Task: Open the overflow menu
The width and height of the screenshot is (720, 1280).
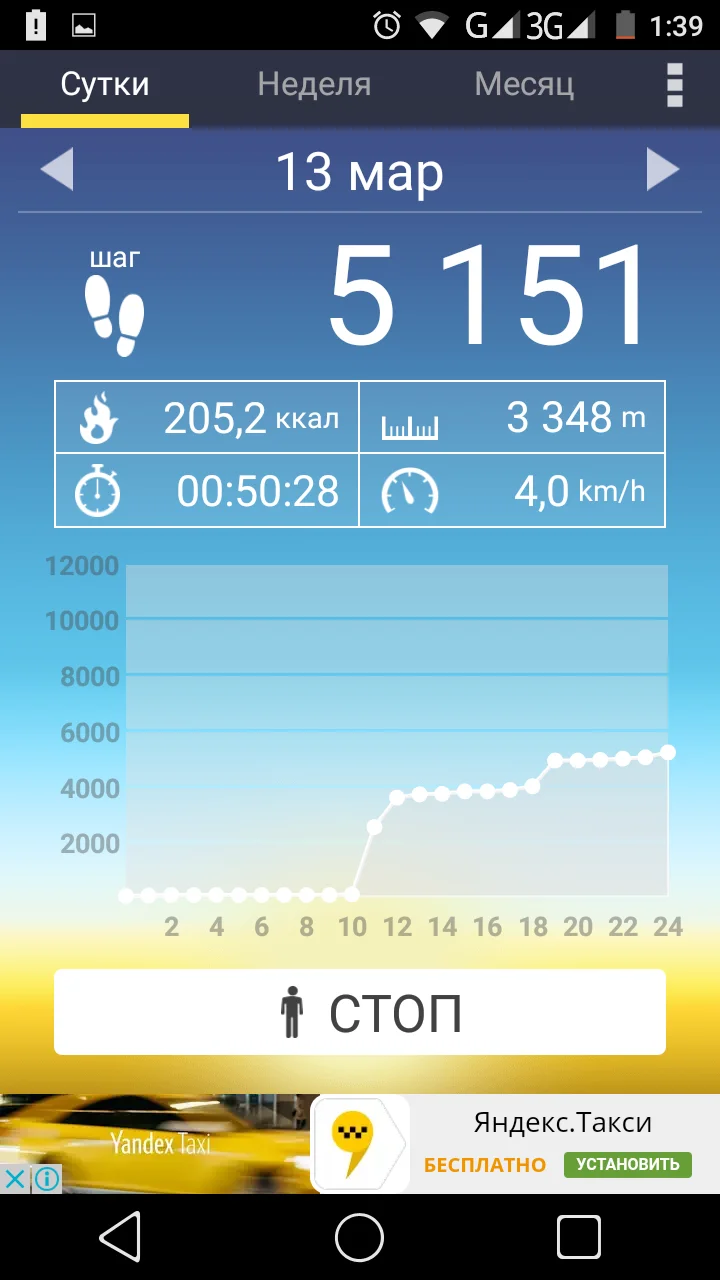Action: click(x=675, y=85)
